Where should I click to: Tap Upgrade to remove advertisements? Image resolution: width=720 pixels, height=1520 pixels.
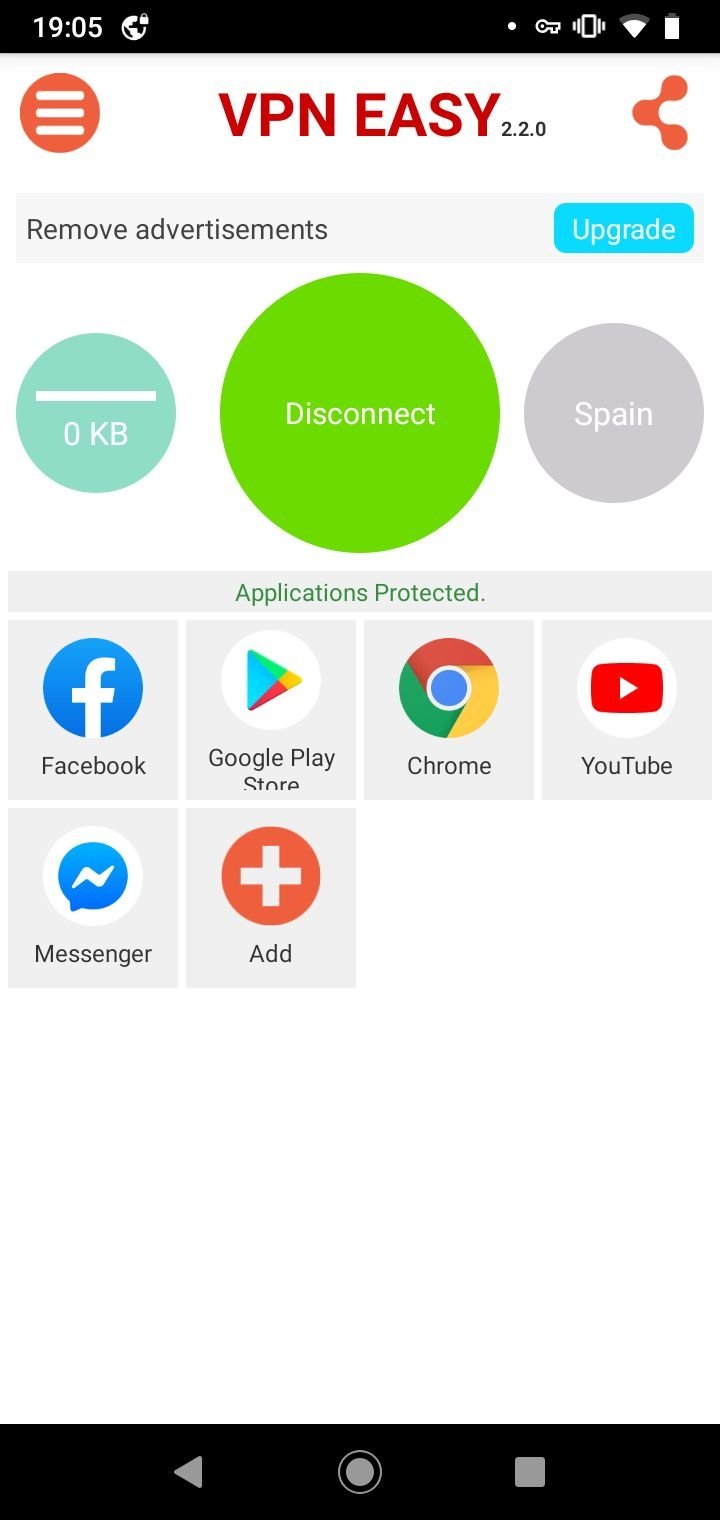tap(623, 229)
